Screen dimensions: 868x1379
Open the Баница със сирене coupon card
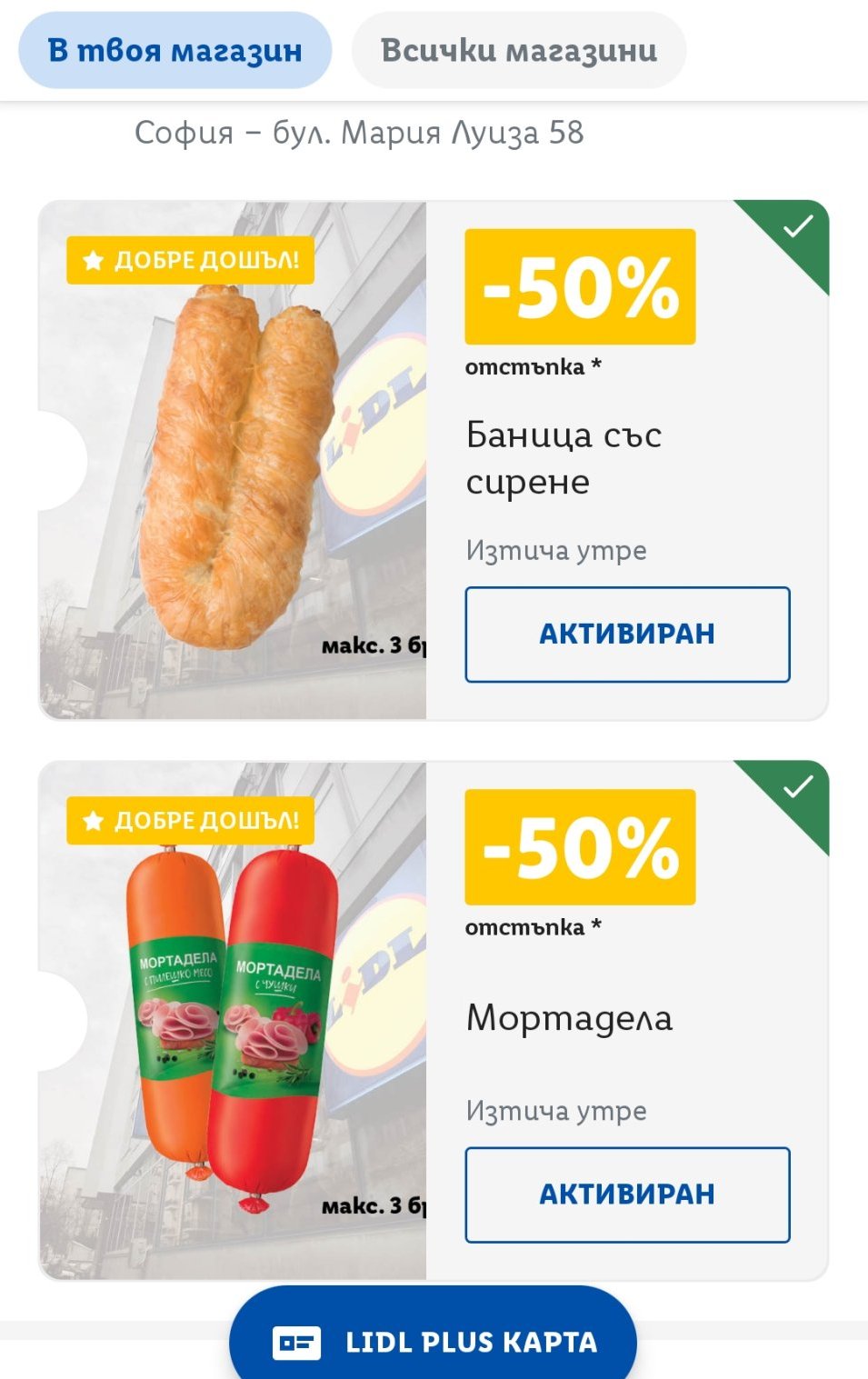click(434, 460)
